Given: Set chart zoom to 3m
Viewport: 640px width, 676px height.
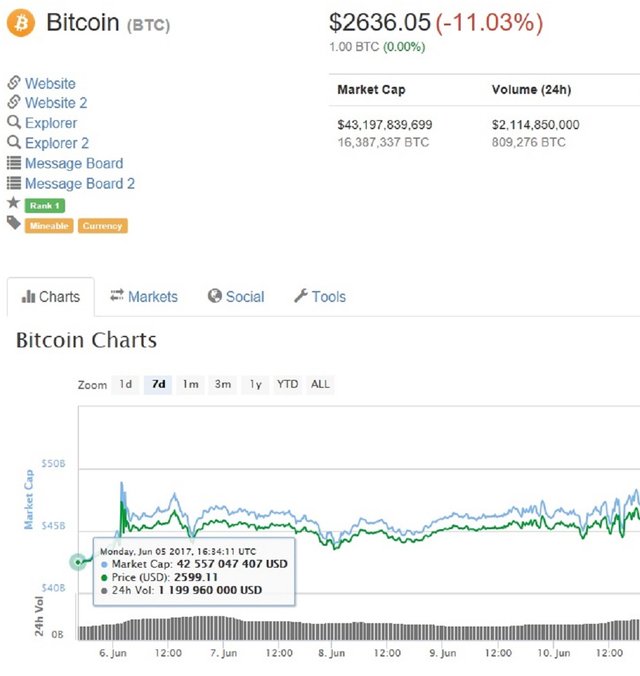Looking at the screenshot, I should [x=222, y=384].
